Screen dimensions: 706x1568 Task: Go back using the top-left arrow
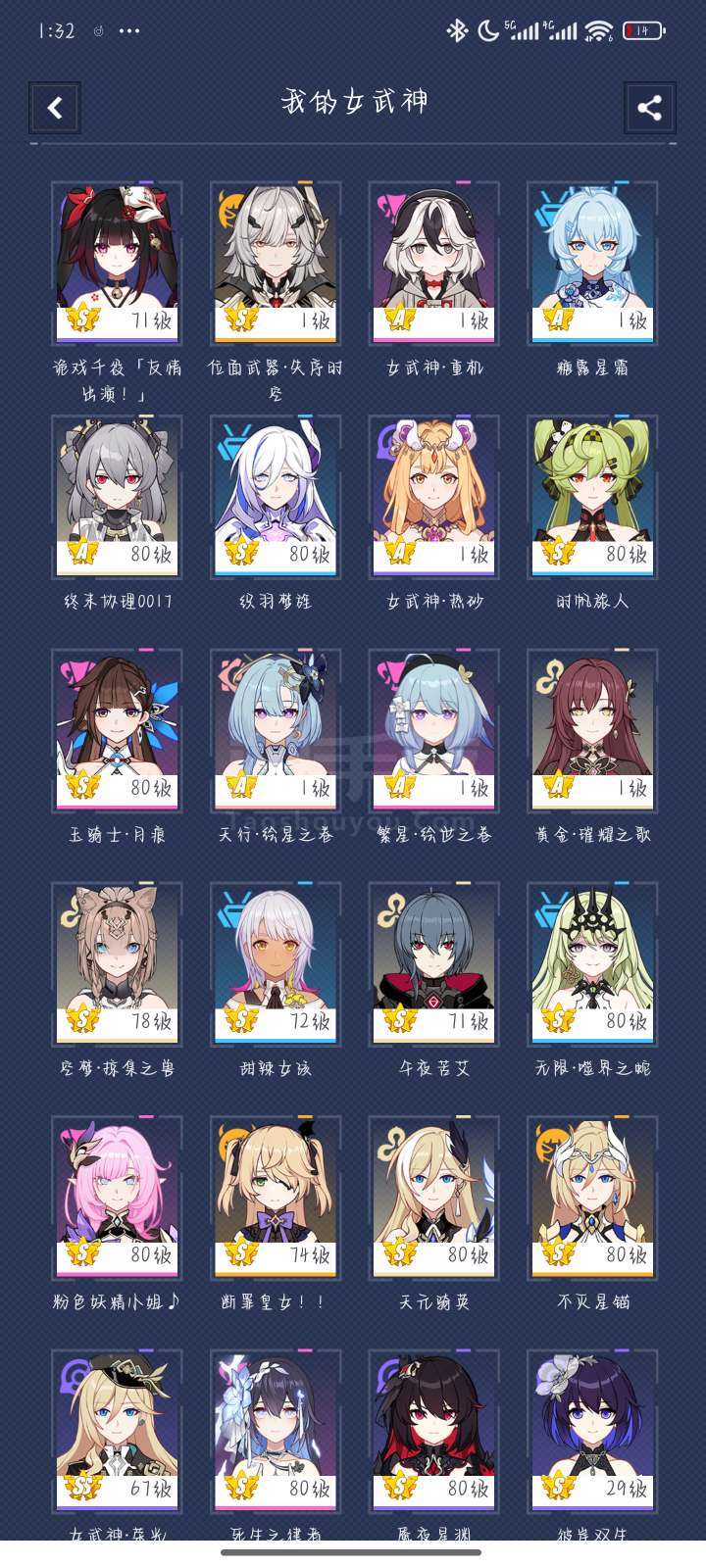tap(55, 108)
